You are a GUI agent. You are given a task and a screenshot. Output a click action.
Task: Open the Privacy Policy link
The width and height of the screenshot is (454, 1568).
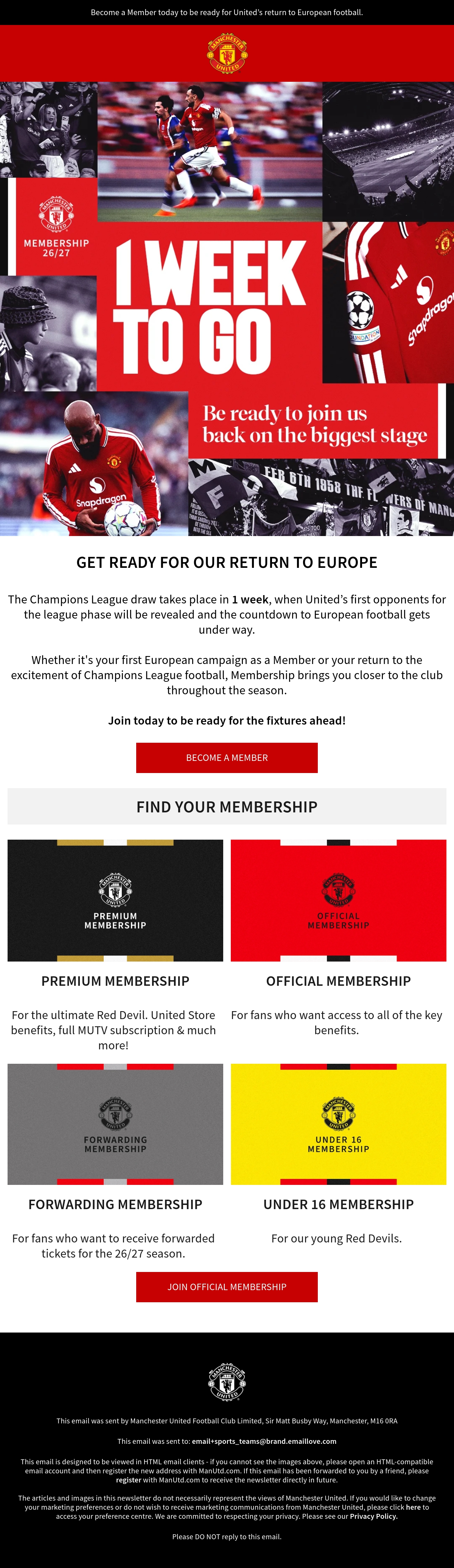click(x=374, y=1516)
